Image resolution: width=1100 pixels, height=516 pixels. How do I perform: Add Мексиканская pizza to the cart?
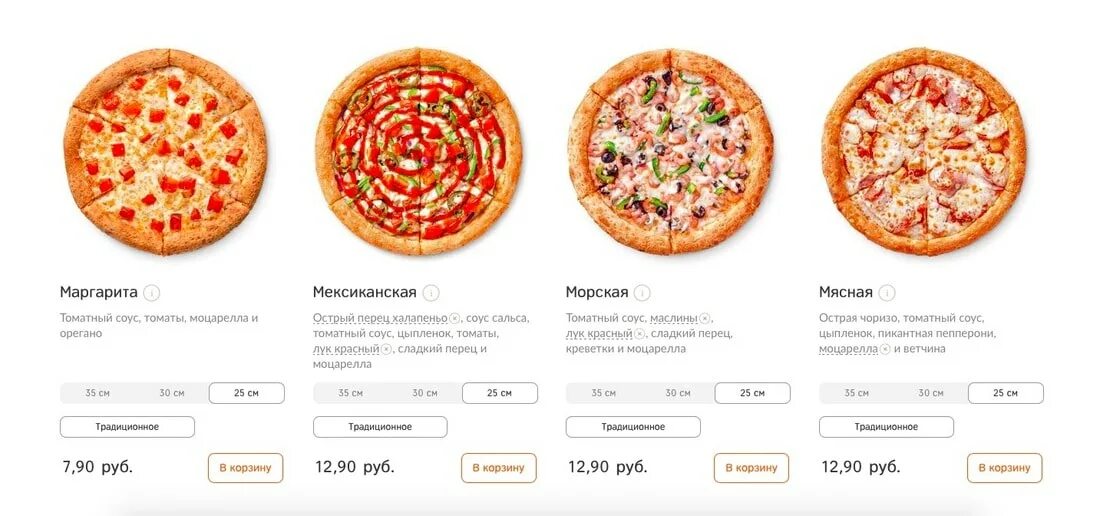pos(498,467)
